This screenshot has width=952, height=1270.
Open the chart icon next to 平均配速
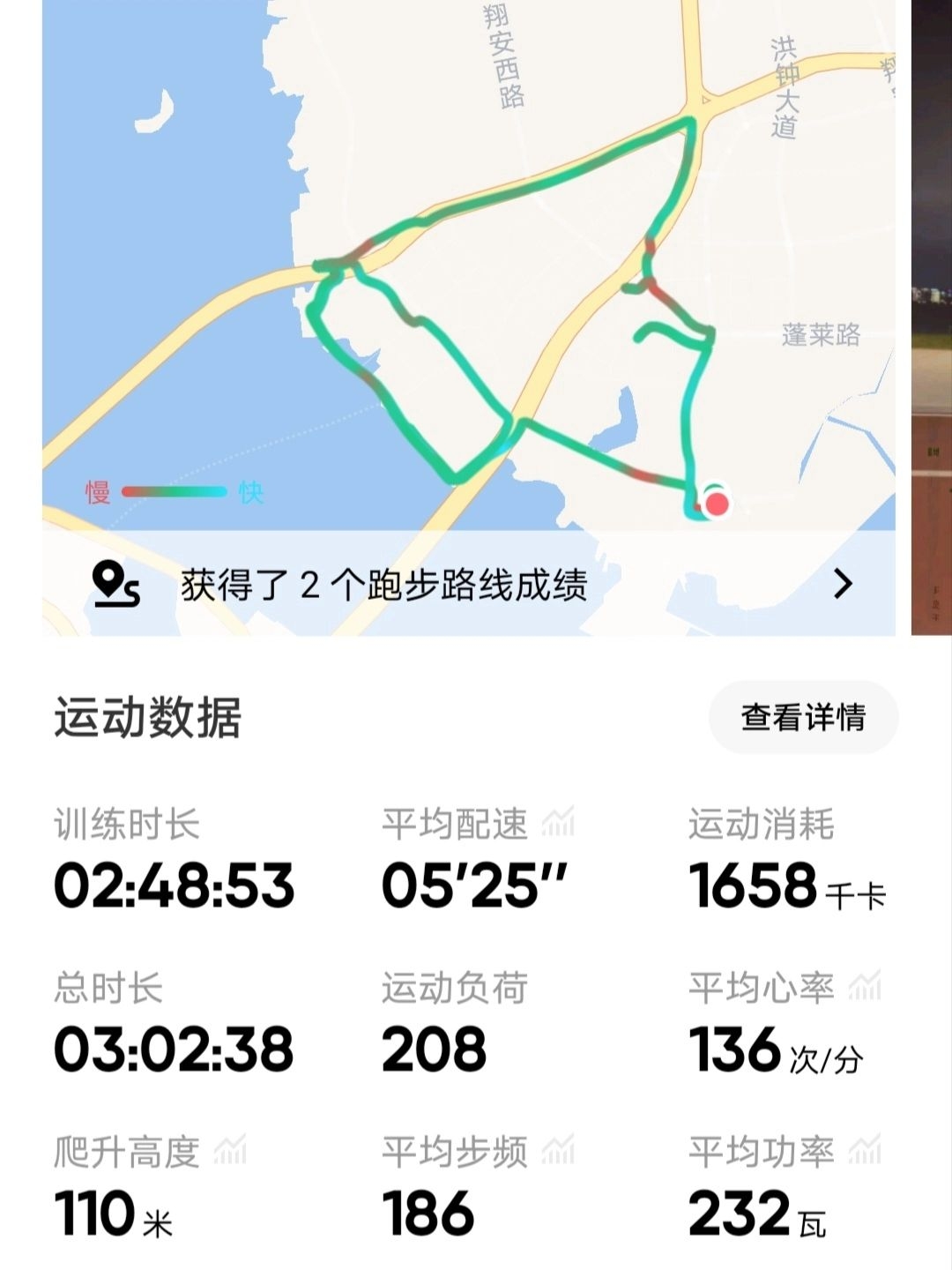click(558, 823)
